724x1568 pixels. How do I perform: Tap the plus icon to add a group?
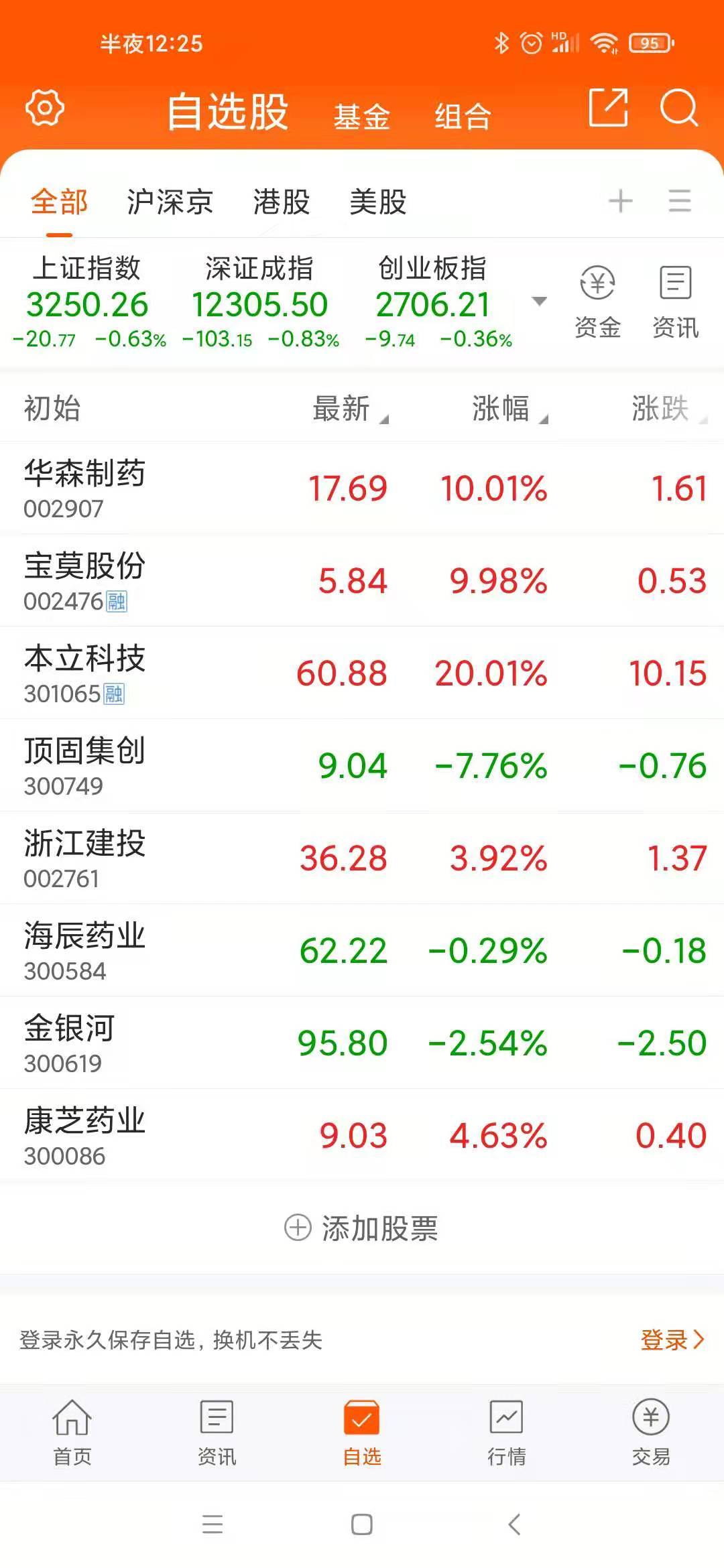pyautogui.click(x=620, y=201)
